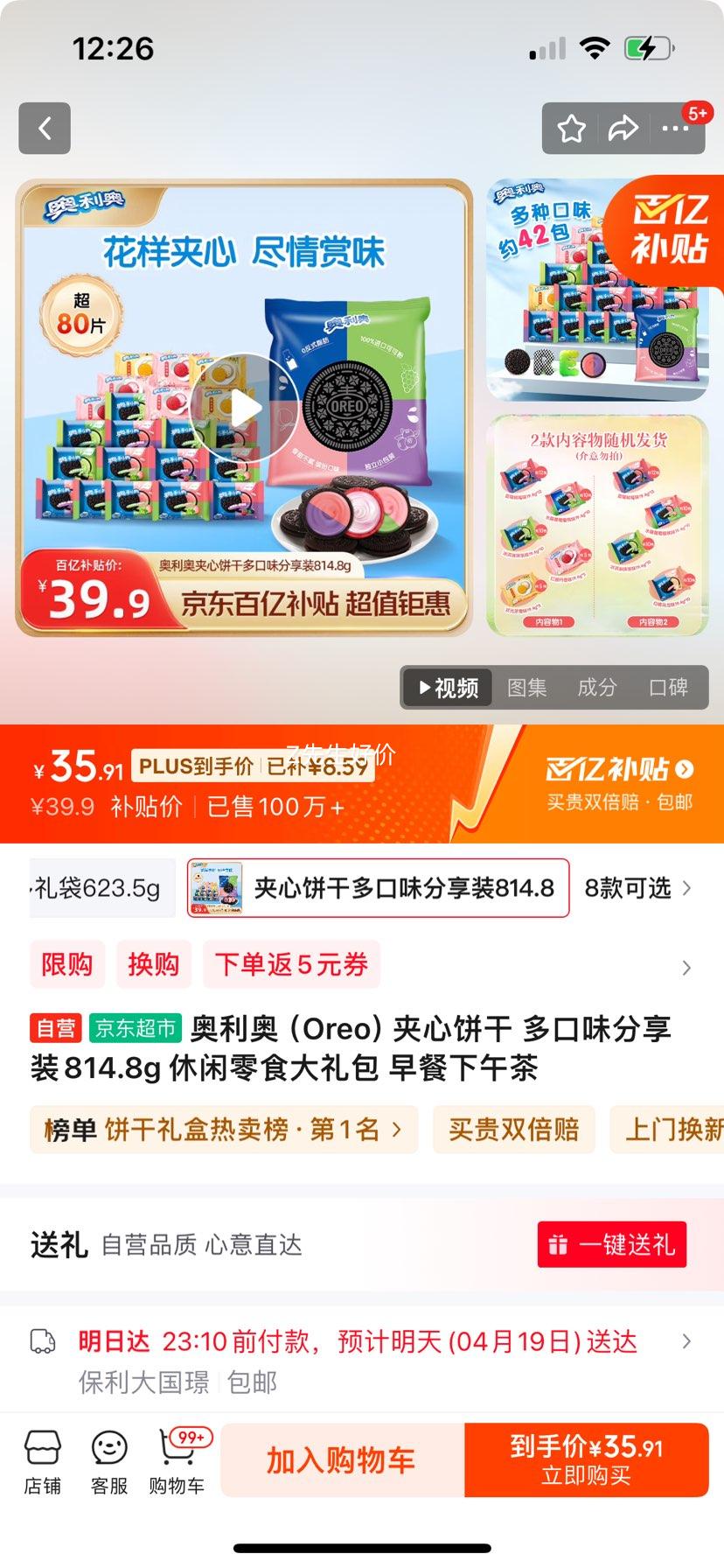Tap the gift icon in 一键送礼

[557, 1243]
